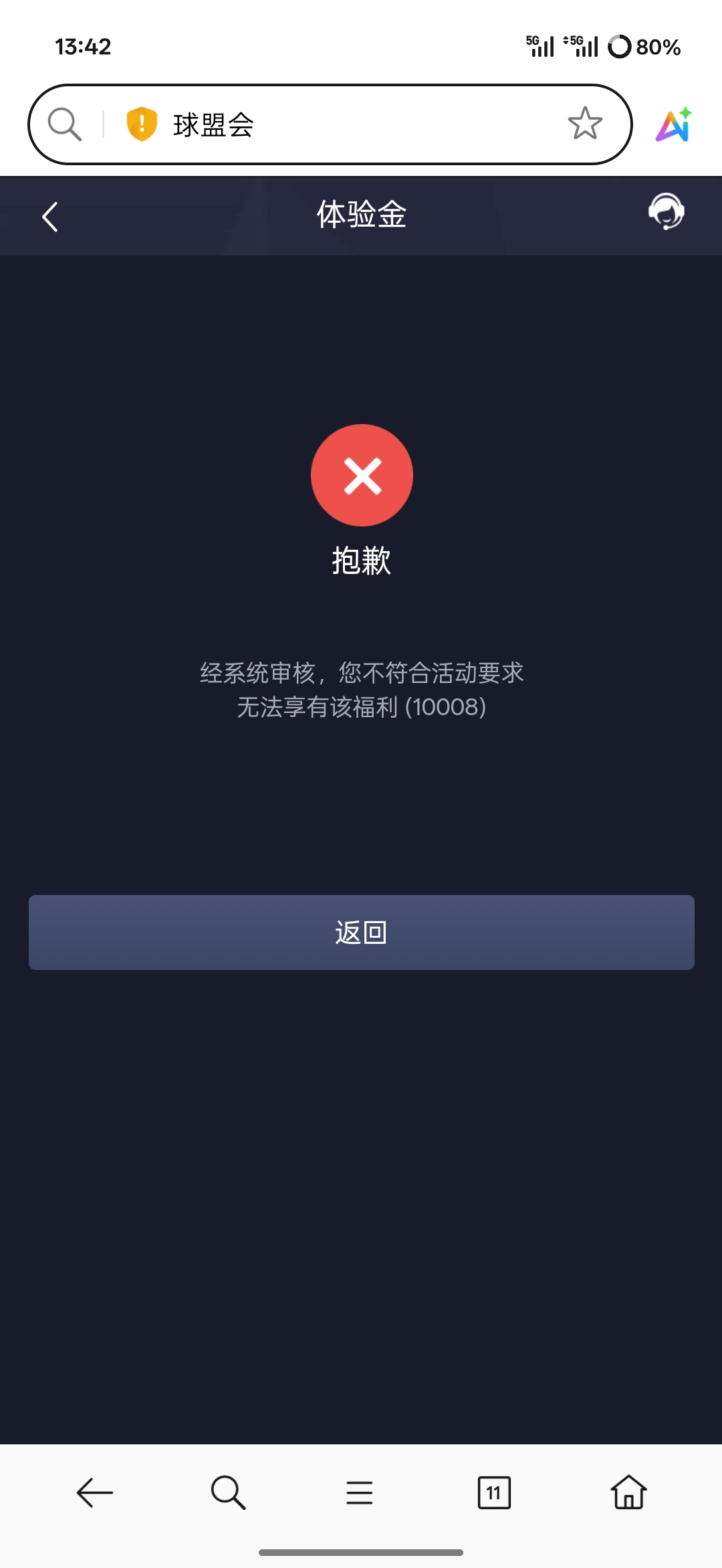Tap the red error cross icon

361,475
